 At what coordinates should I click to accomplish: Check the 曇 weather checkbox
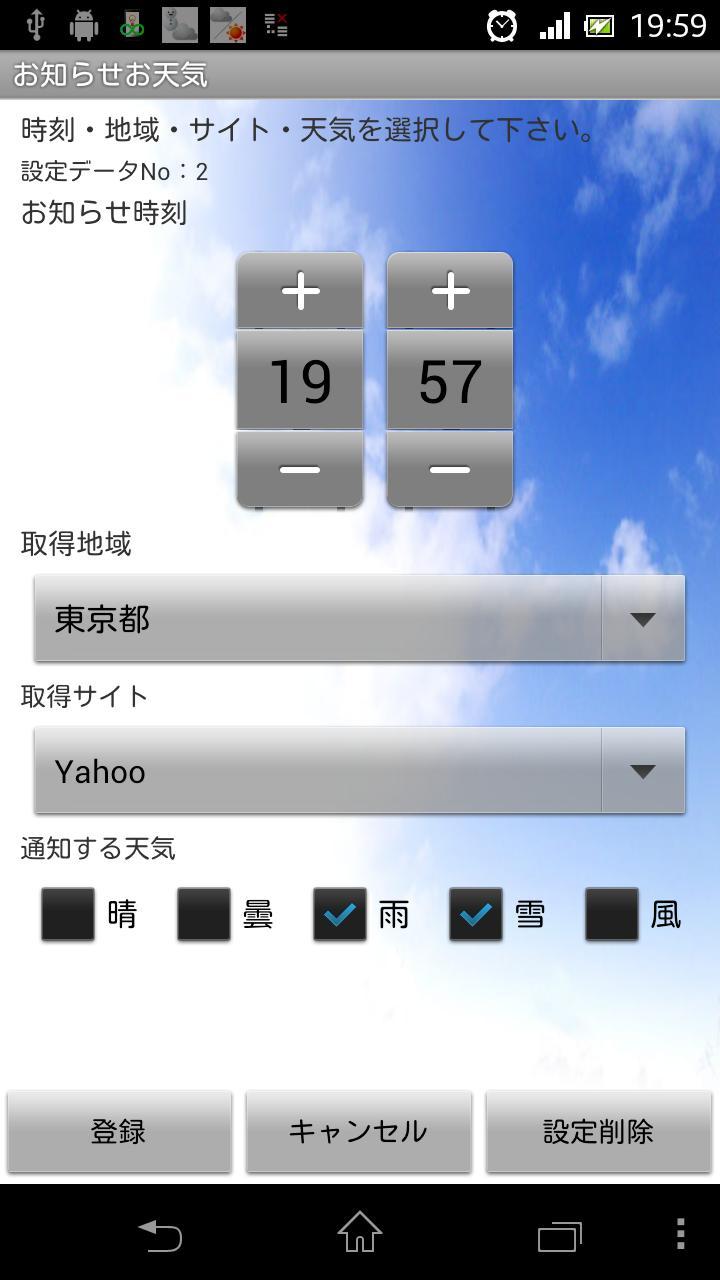[x=204, y=914]
